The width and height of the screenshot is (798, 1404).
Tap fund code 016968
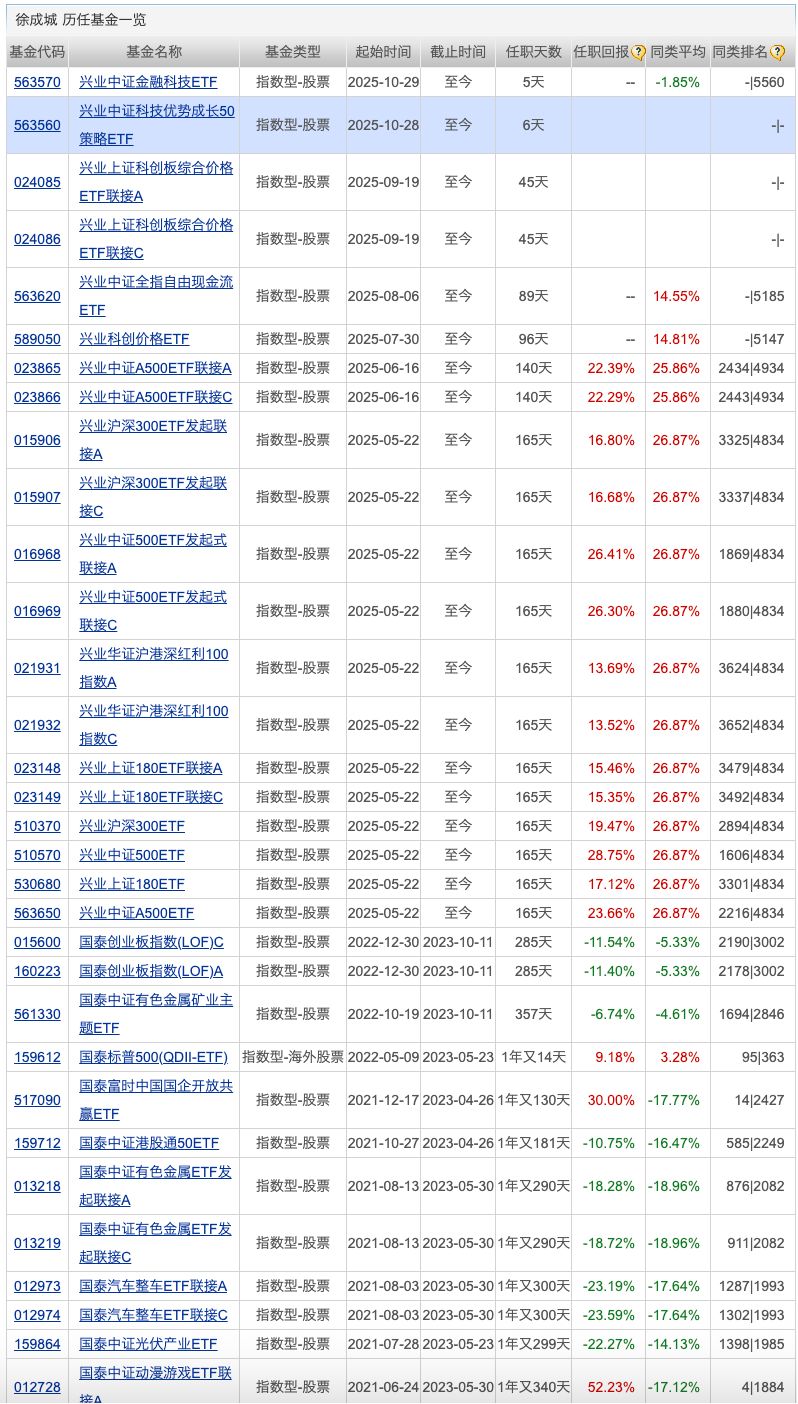pos(37,553)
